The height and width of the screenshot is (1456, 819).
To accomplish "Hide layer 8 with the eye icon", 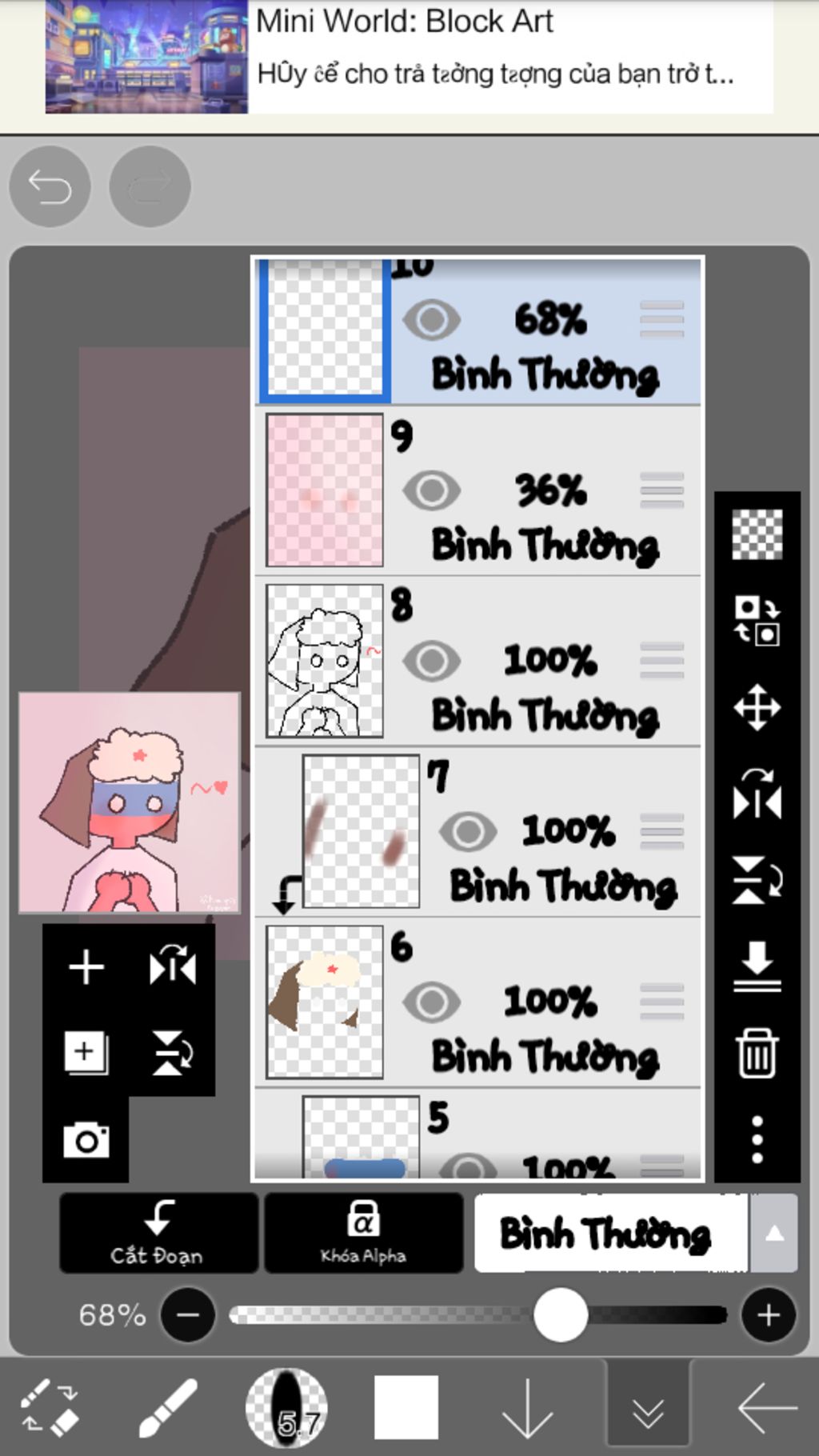I will point(431,661).
